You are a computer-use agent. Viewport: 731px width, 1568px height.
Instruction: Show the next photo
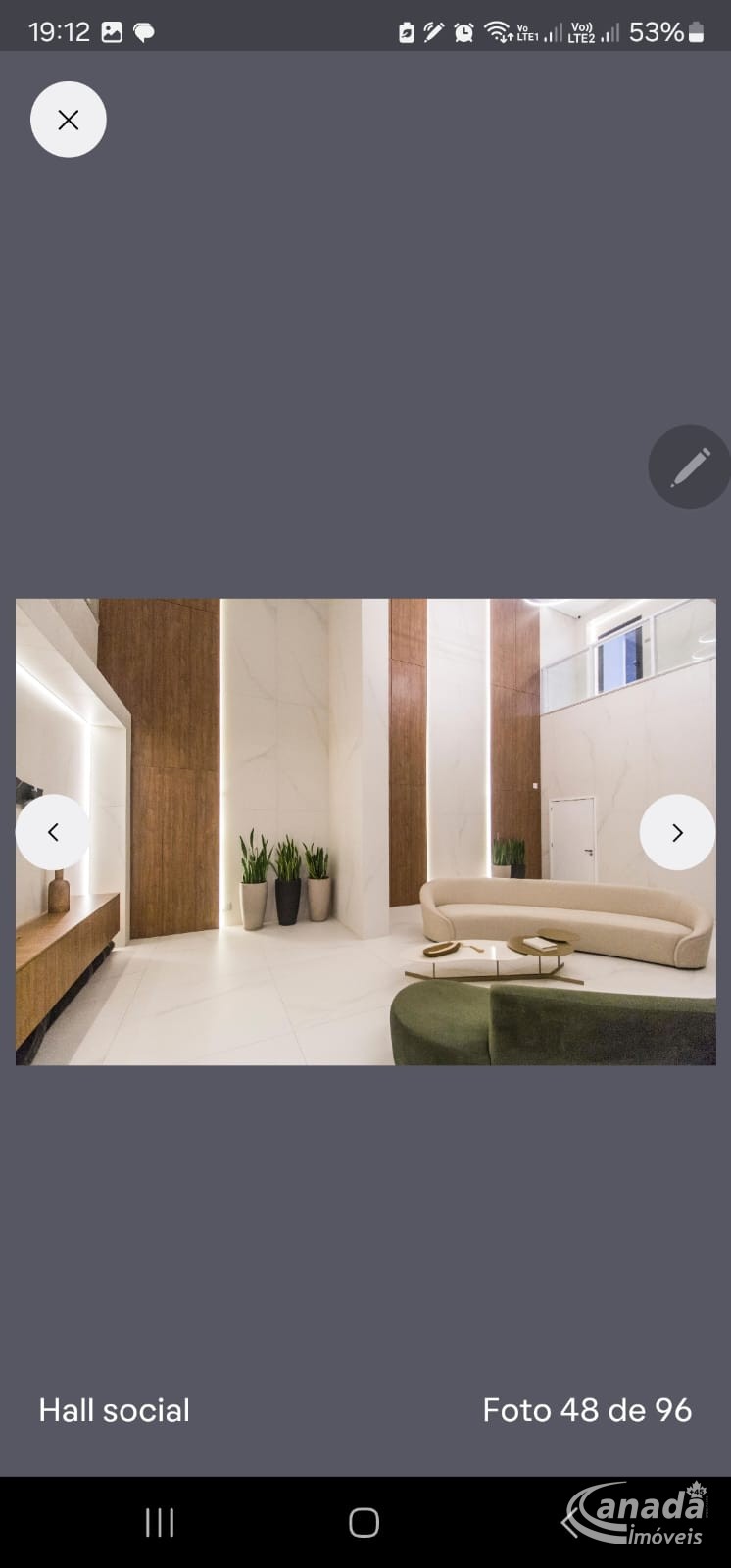click(x=677, y=832)
